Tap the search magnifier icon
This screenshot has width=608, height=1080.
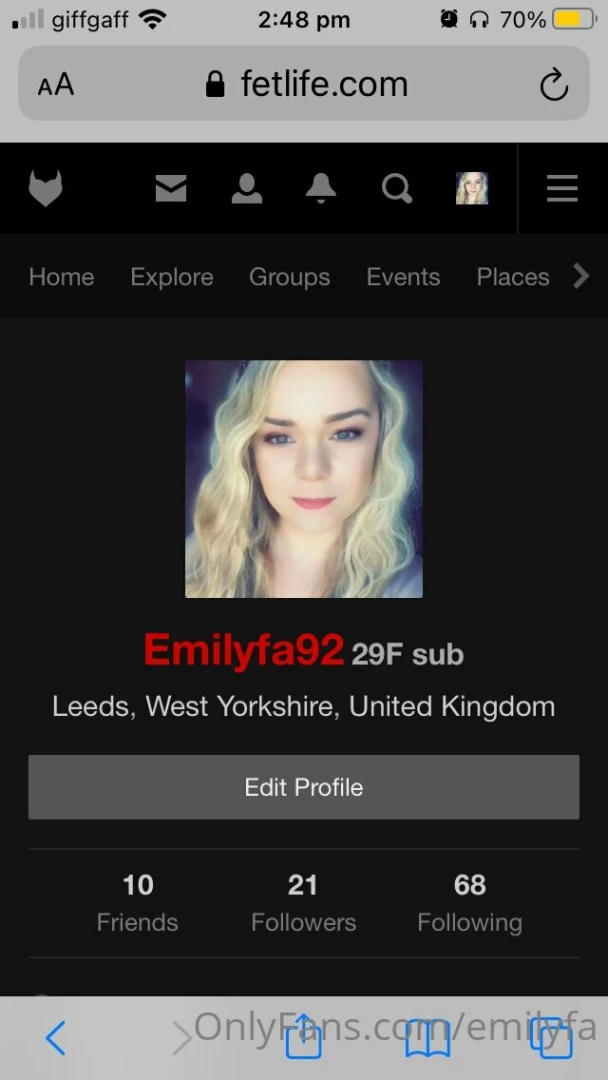(397, 188)
